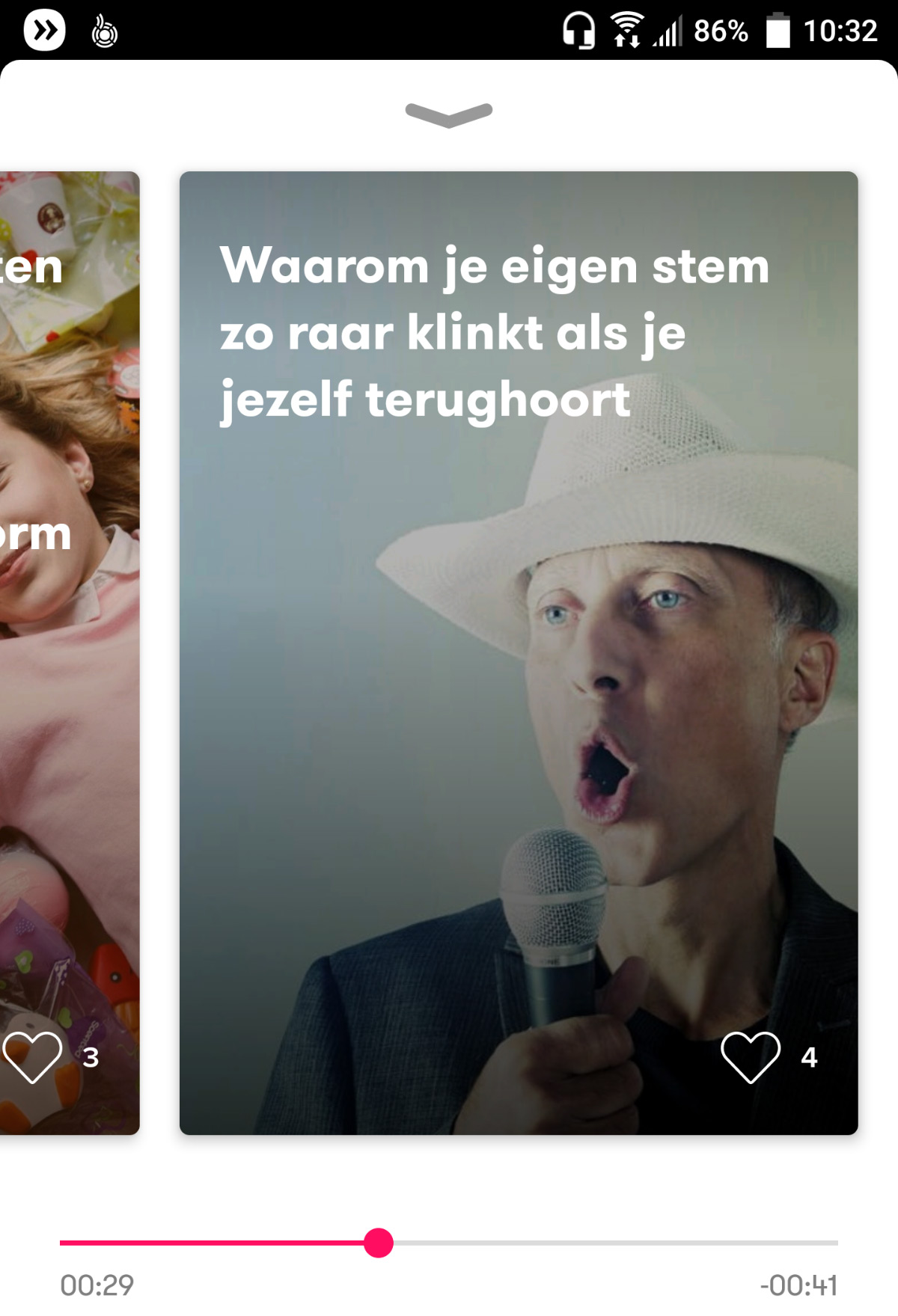898x1316 pixels.
Task: Collapse the player with the down chevron
Action: [448, 114]
